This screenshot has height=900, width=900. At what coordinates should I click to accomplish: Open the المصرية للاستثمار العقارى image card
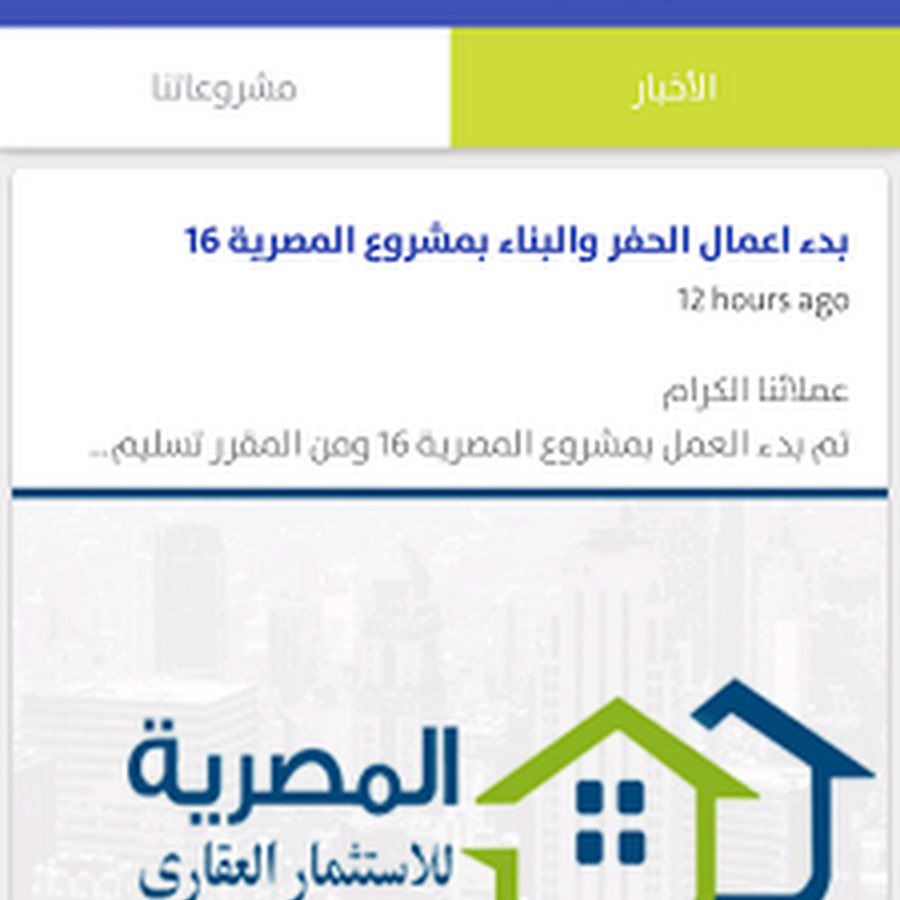(450, 700)
